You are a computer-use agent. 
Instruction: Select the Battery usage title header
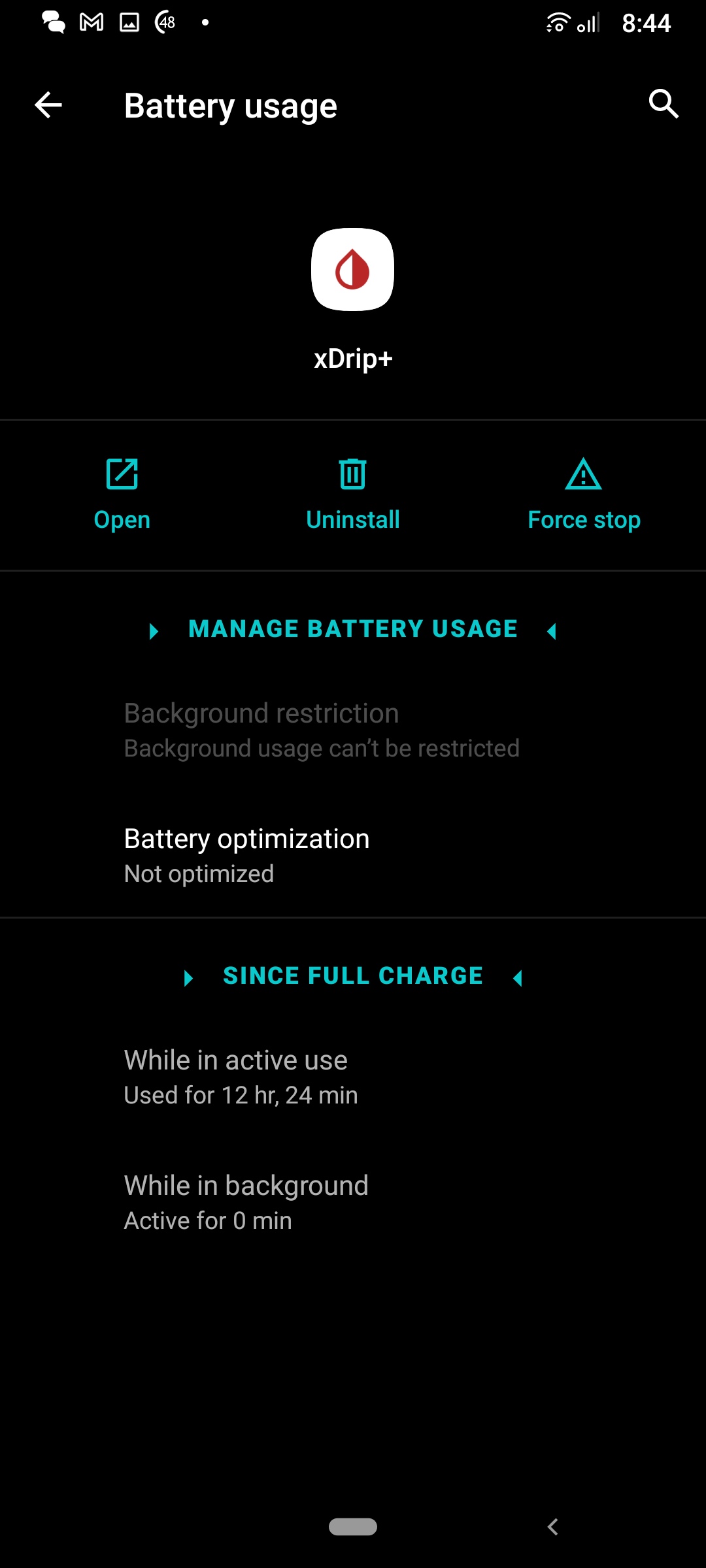(x=230, y=105)
